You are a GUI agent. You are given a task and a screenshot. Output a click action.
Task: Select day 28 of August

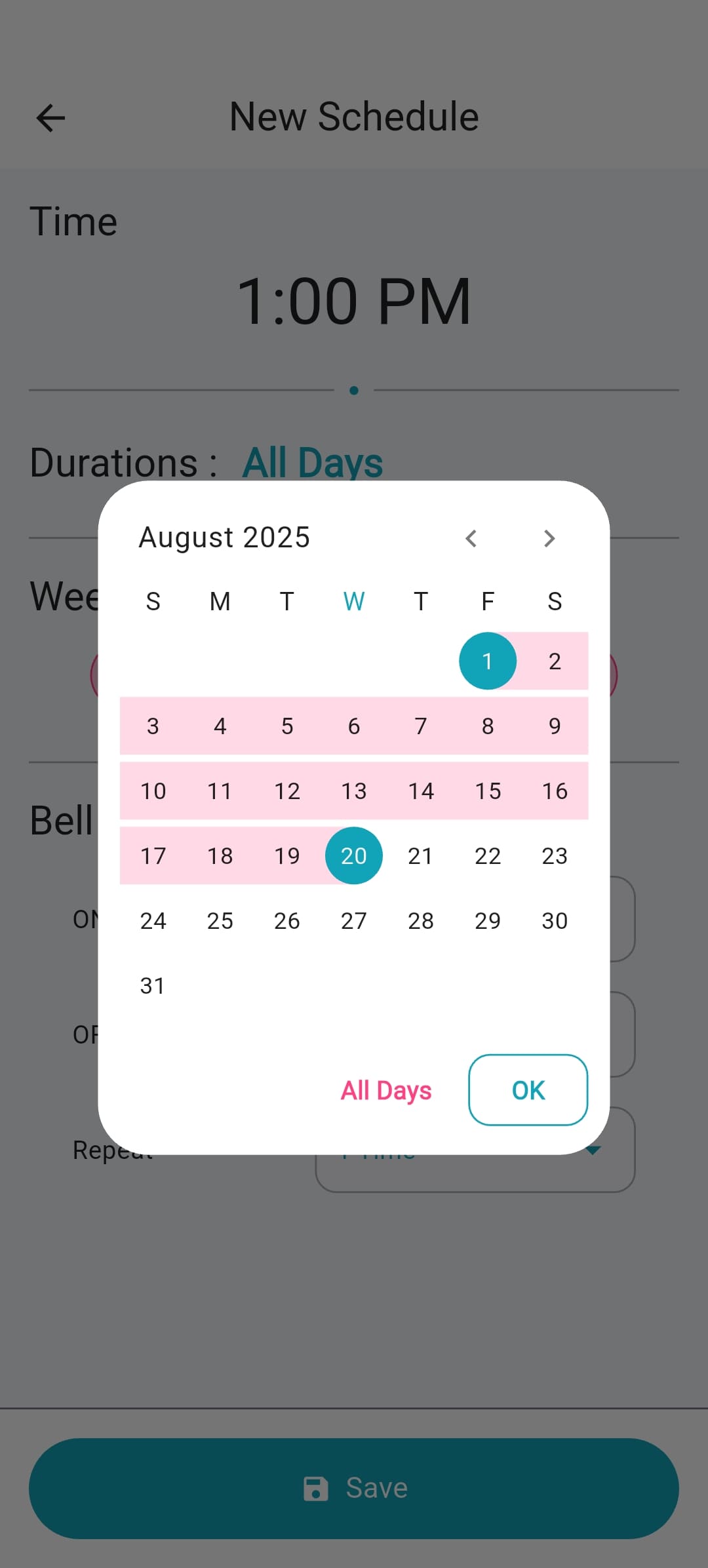coord(421,920)
